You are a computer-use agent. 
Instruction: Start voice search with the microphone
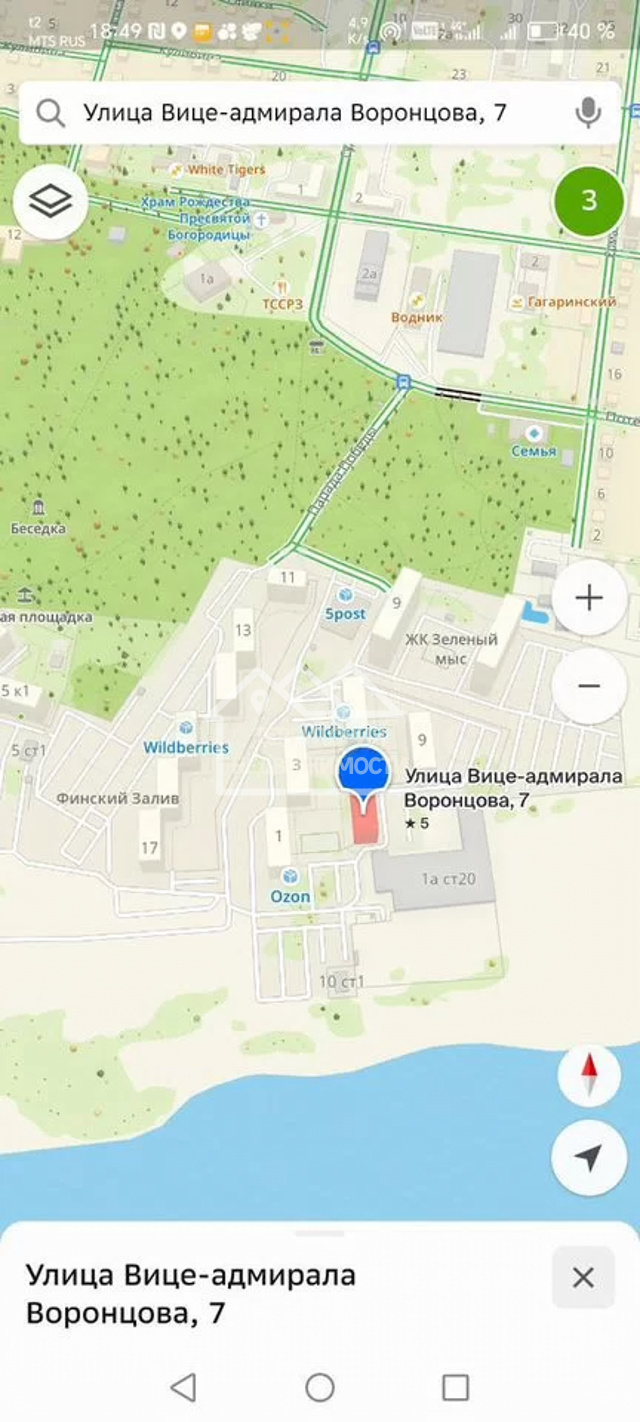[588, 113]
